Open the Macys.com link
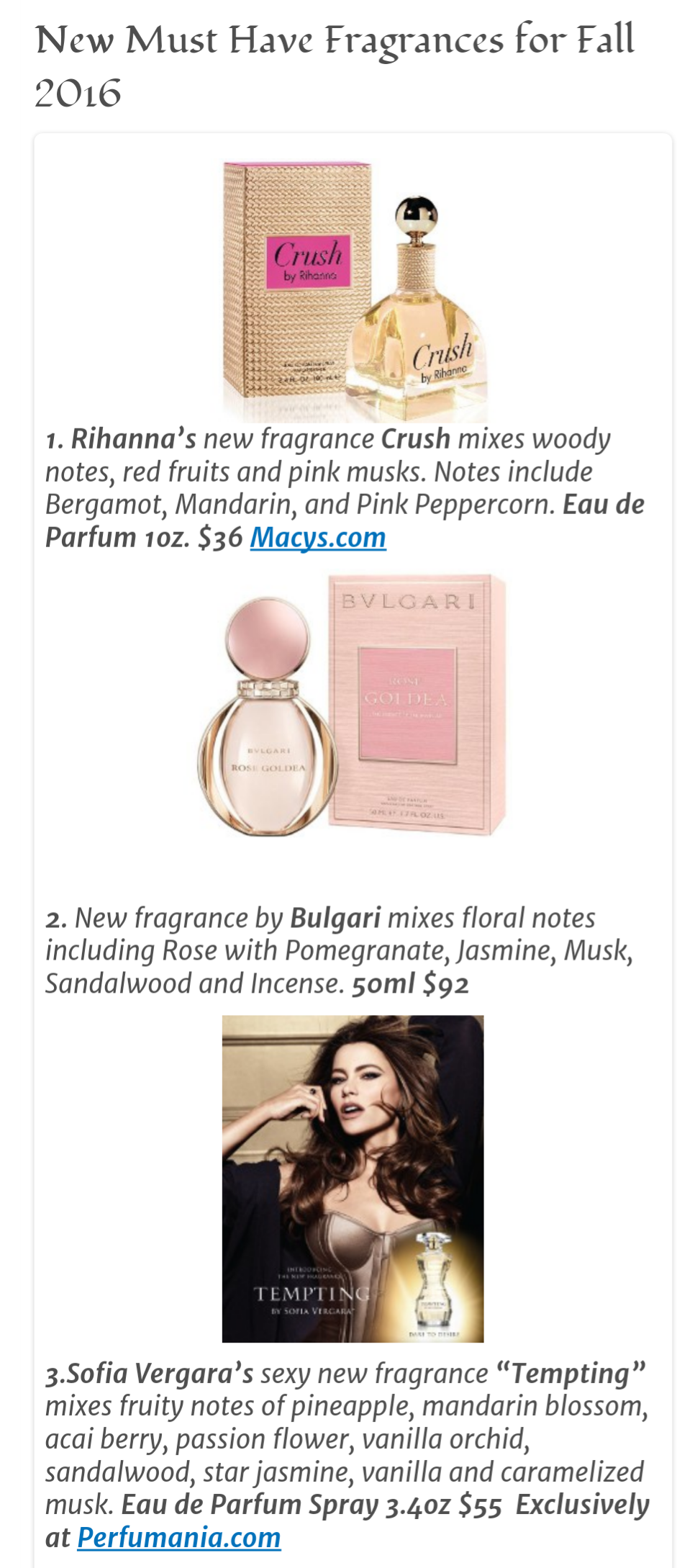 pyautogui.click(x=318, y=538)
